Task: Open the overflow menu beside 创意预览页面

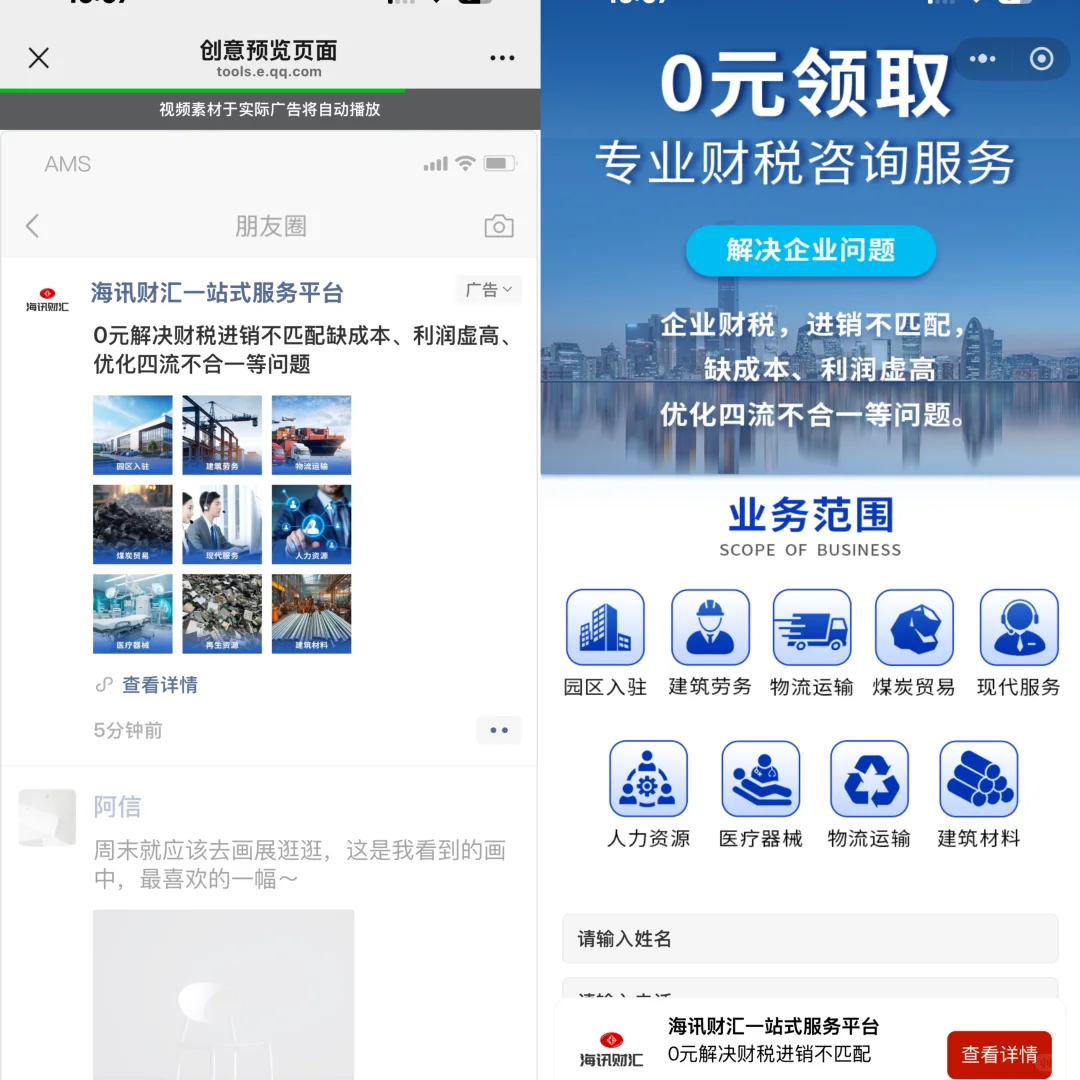Action: [x=502, y=58]
